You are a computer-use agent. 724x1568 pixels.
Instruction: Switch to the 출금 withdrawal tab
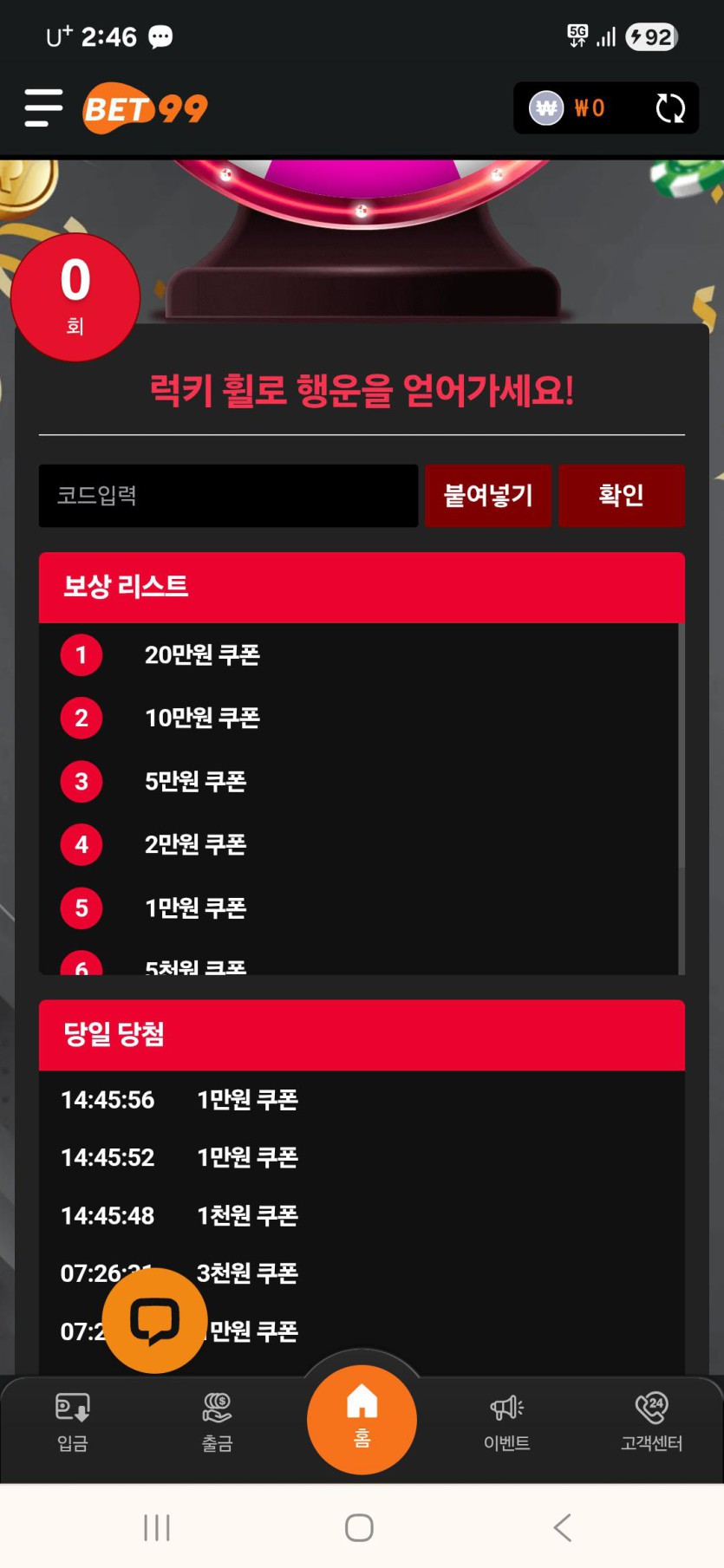217,1422
